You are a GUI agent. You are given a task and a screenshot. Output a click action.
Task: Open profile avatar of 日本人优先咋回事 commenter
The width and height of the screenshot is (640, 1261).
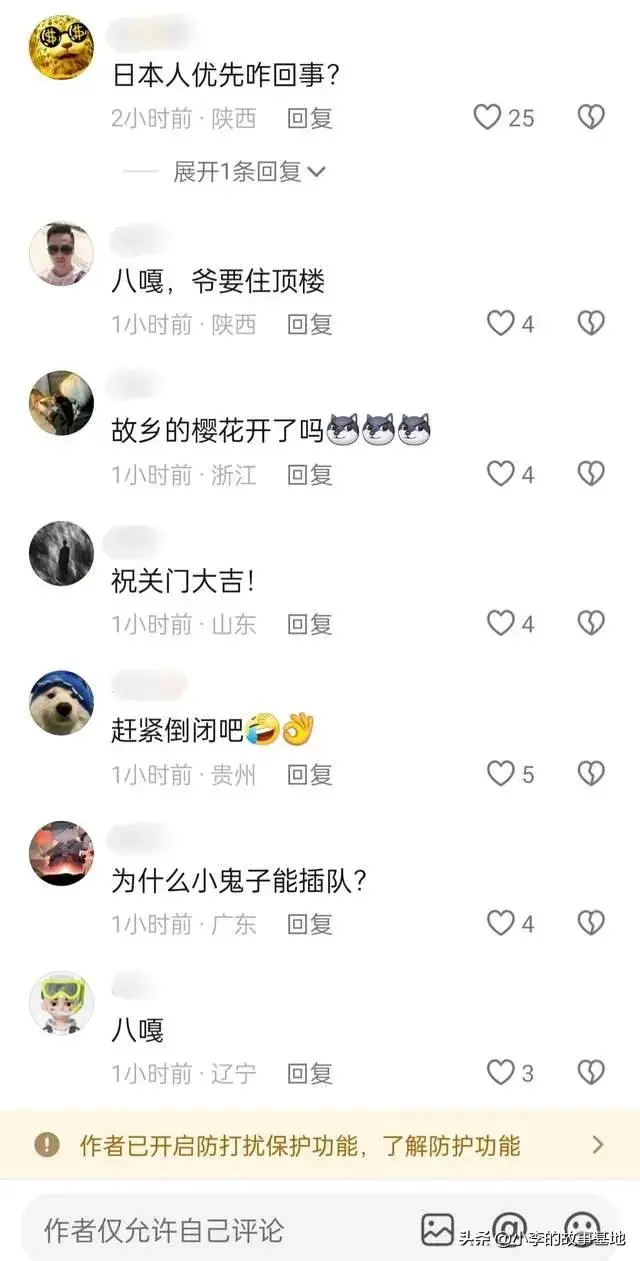click(x=61, y=48)
